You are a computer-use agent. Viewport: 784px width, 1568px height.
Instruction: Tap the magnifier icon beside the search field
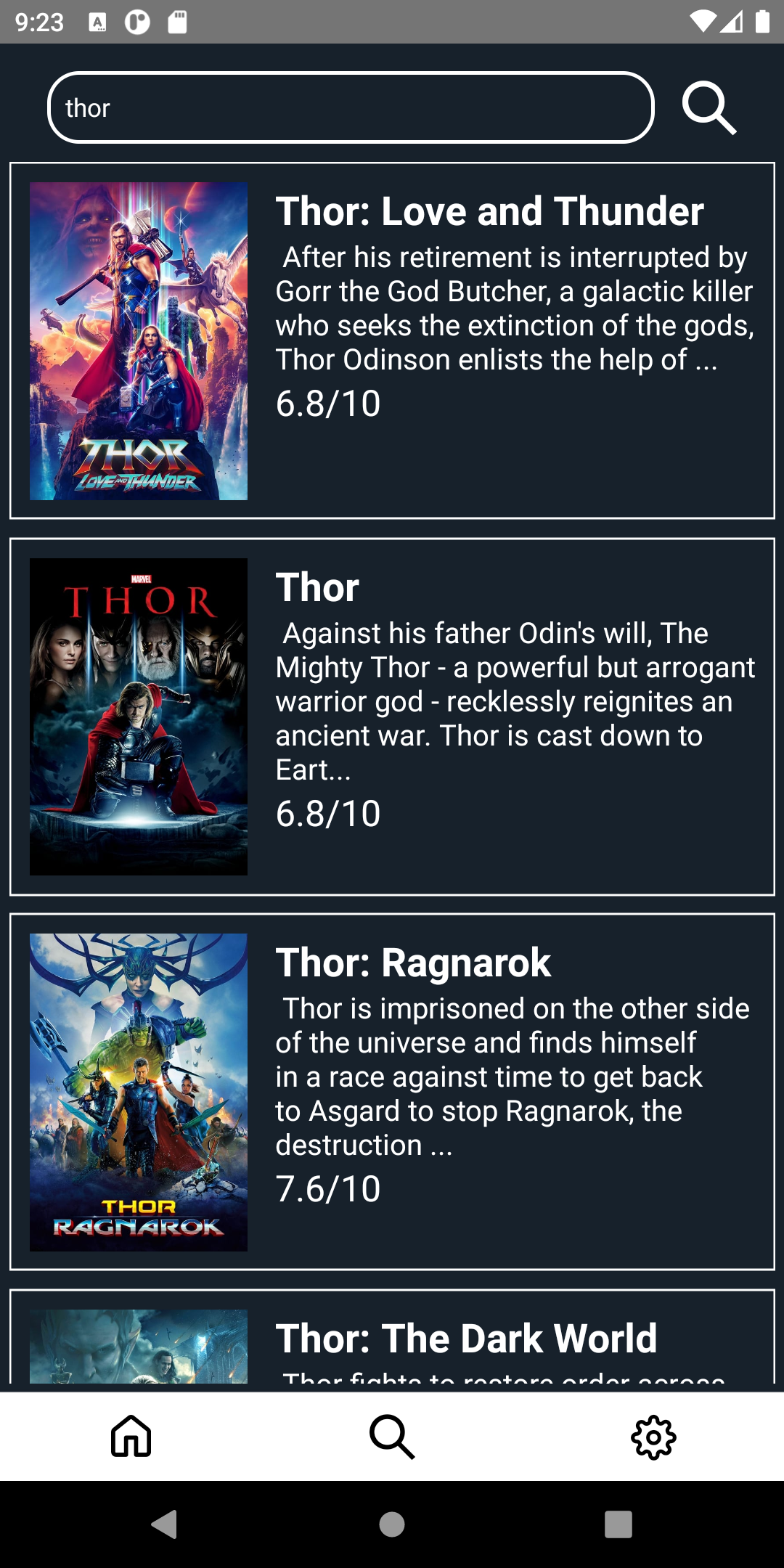click(x=709, y=108)
